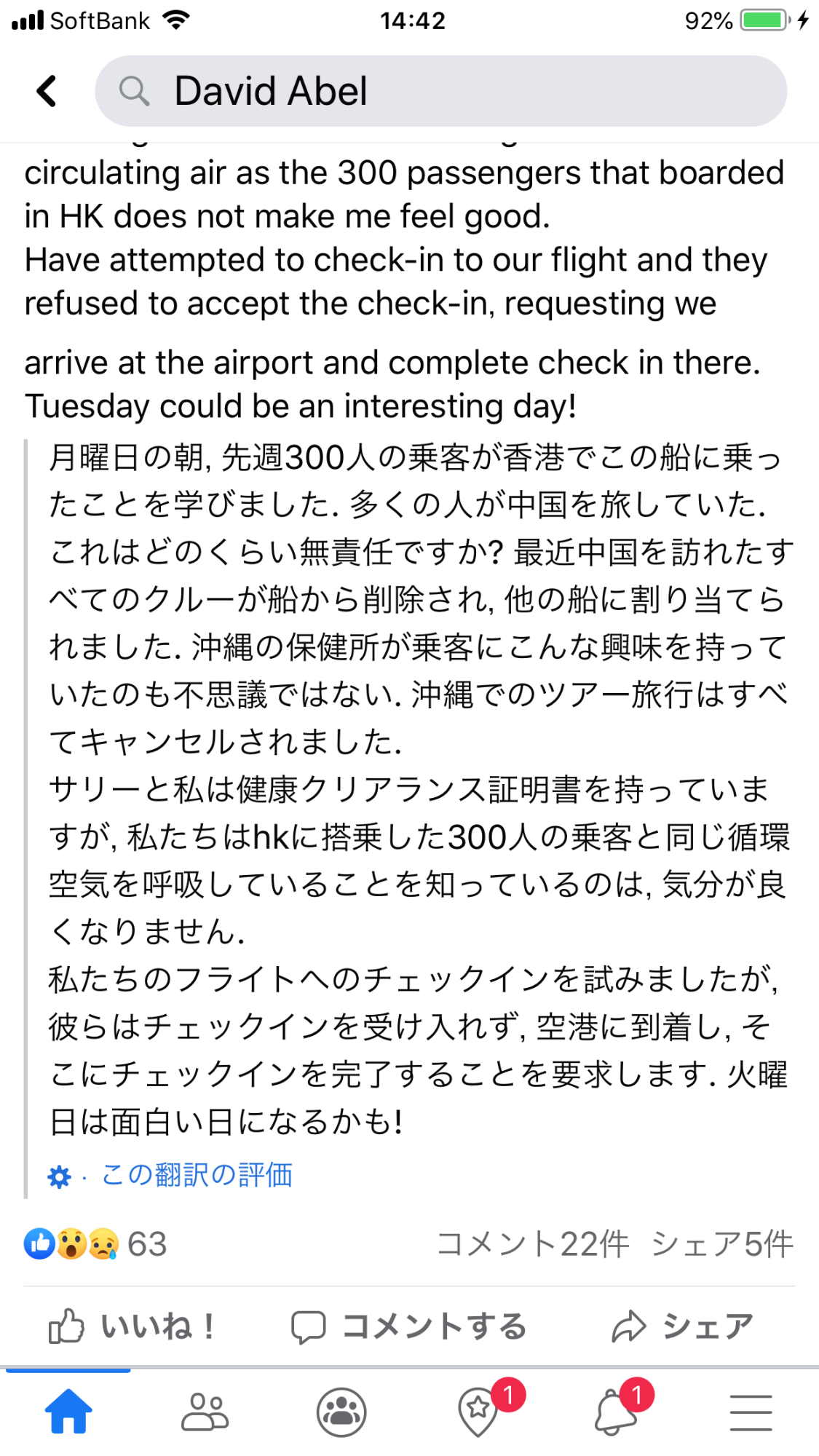Open the Groups tab
The width and height of the screenshot is (819, 1456).
pos(341,1412)
